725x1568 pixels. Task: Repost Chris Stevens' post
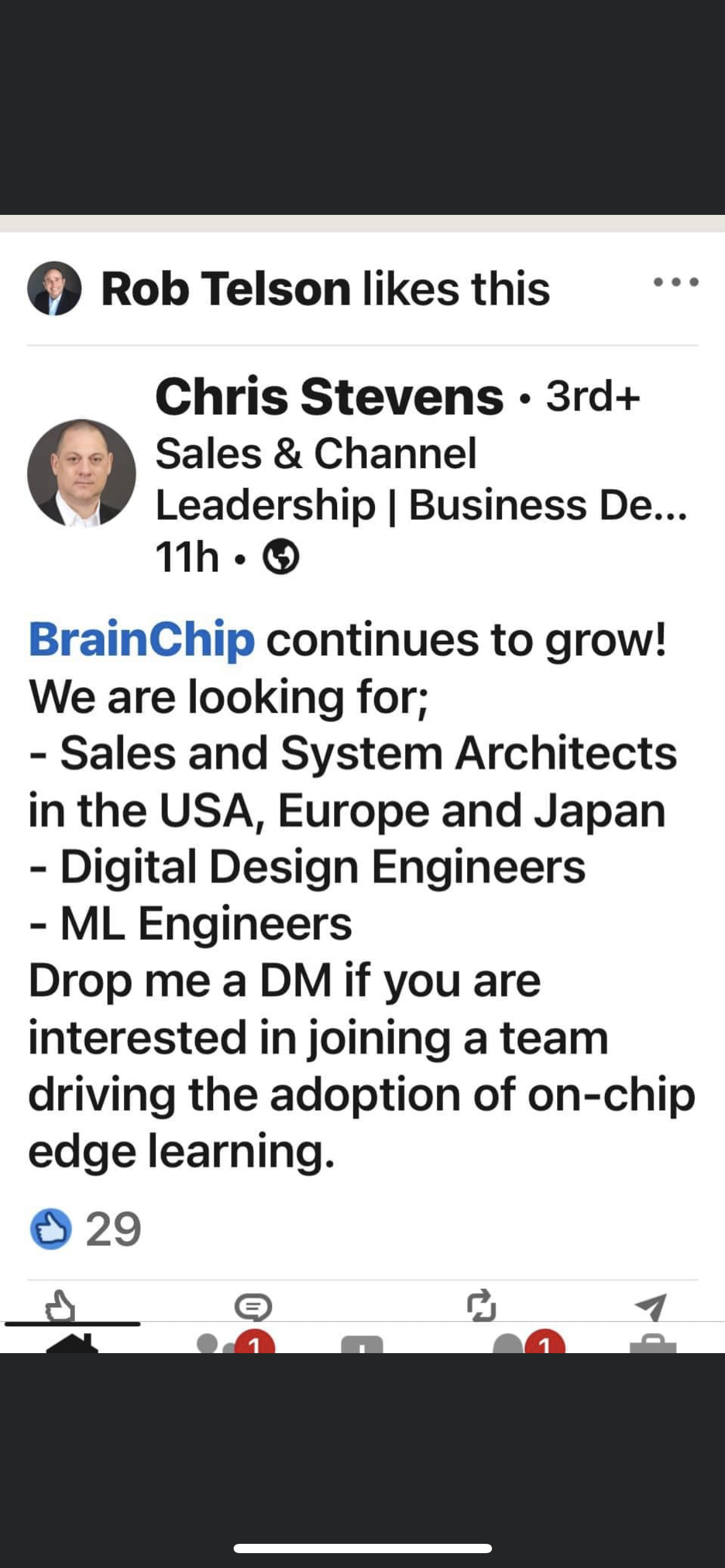[x=481, y=1305]
